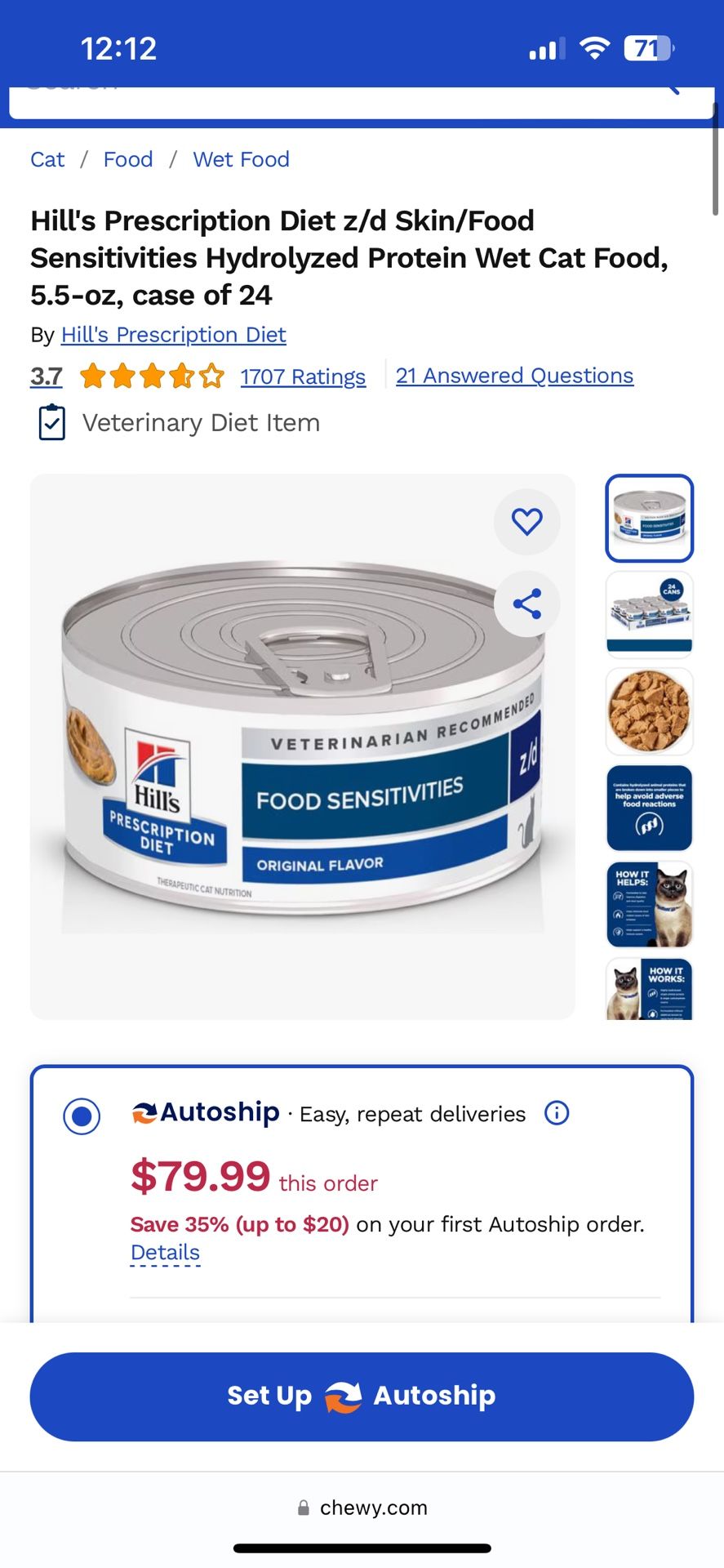This screenshot has width=724, height=1568.
Task: Open the main can product image
Action: 302,746
